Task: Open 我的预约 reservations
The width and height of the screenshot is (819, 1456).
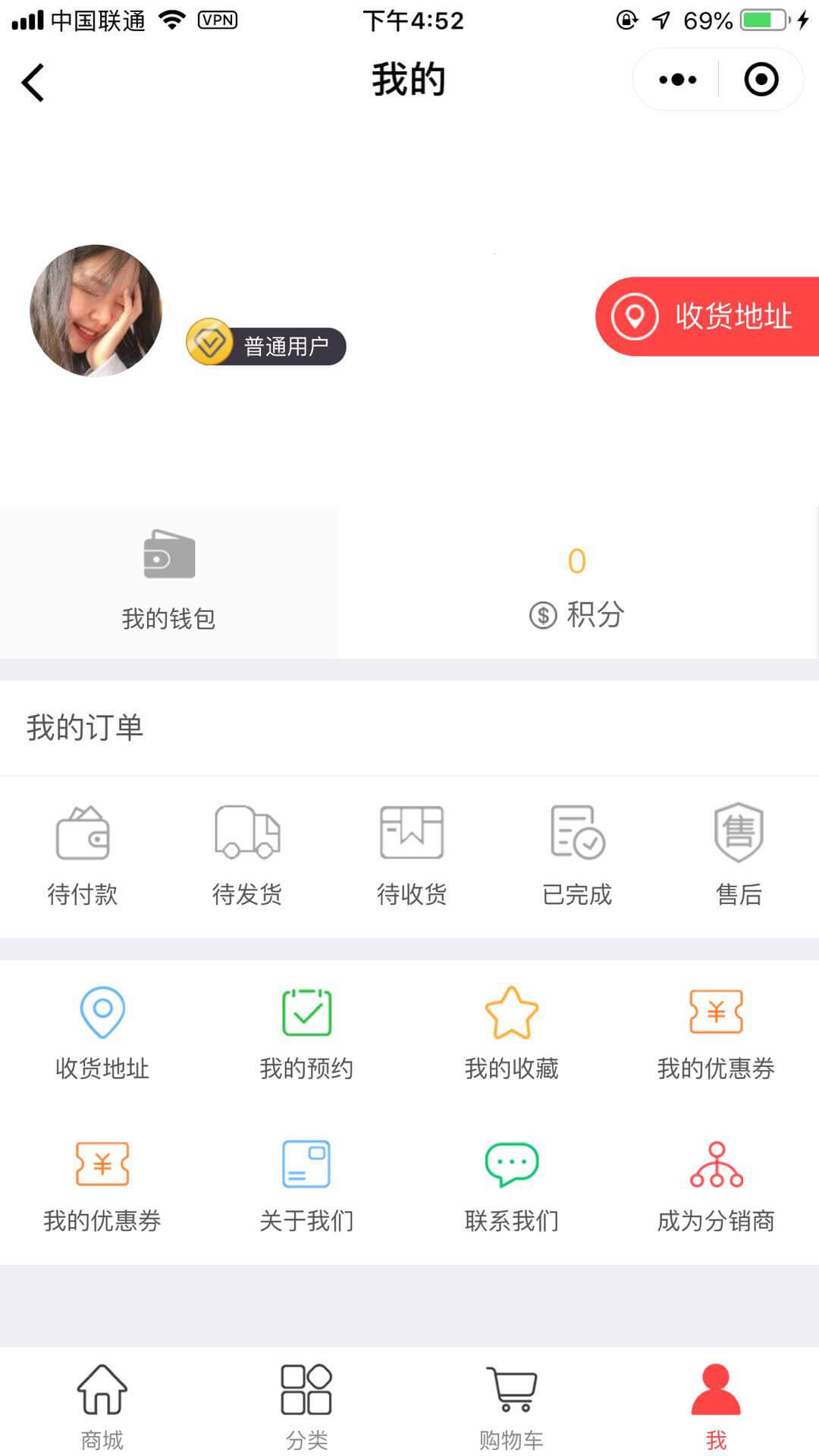Action: 306,1033
